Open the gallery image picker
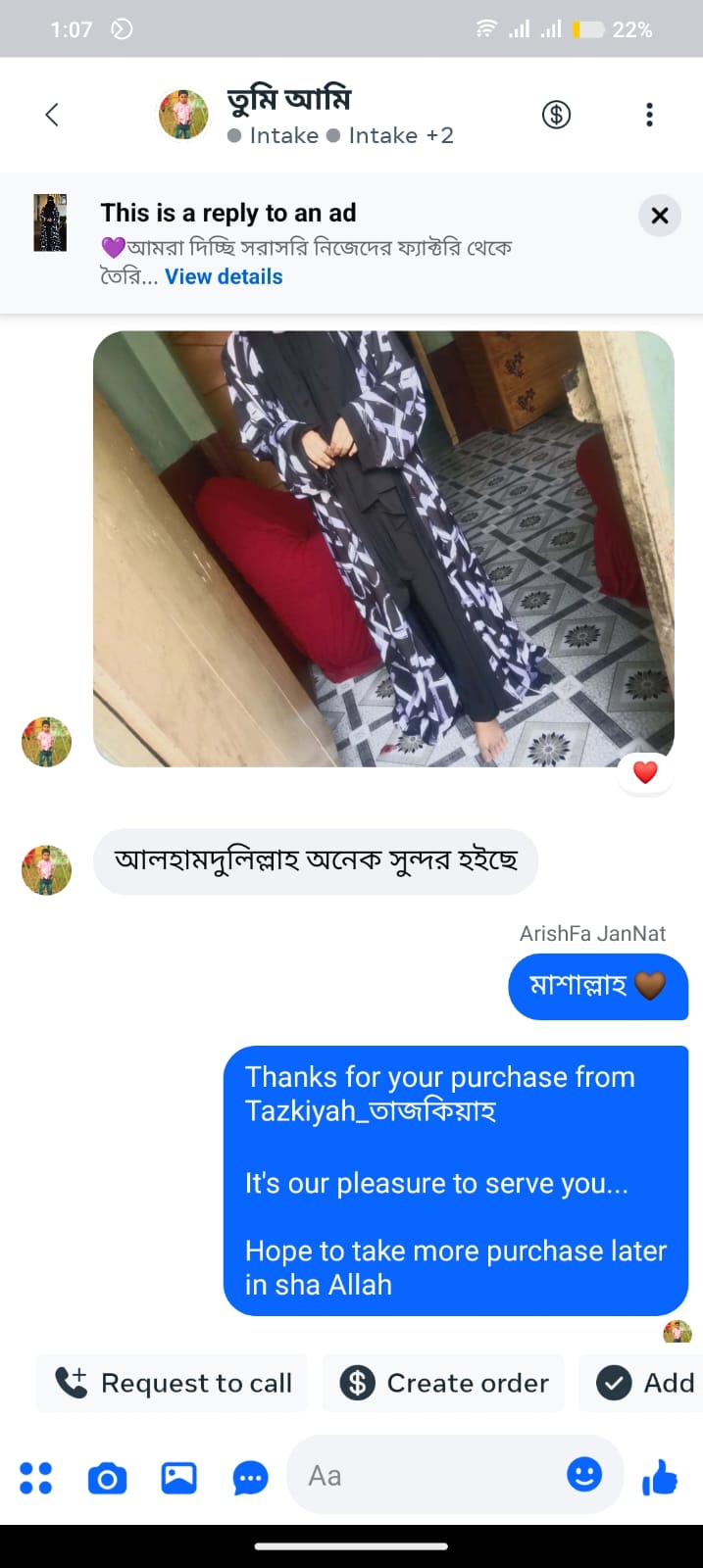Image resolution: width=703 pixels, height=1568 pixels. 178,1477
